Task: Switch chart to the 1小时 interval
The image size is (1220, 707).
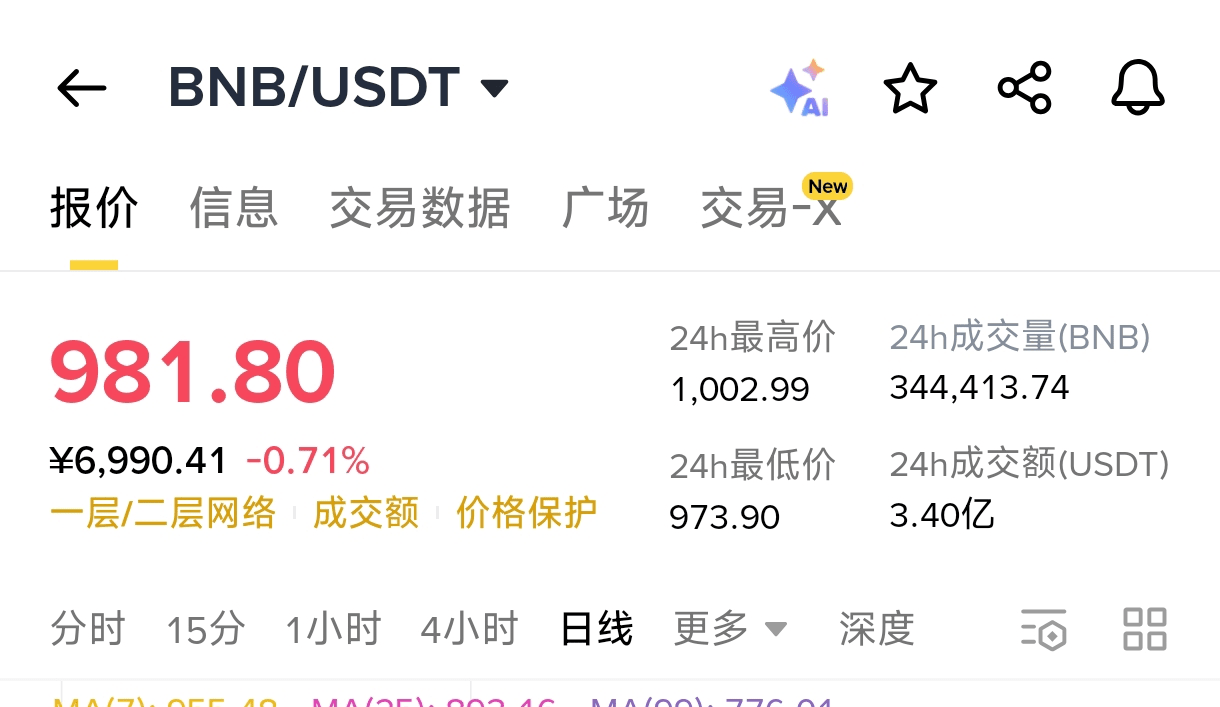Action: 333,630
